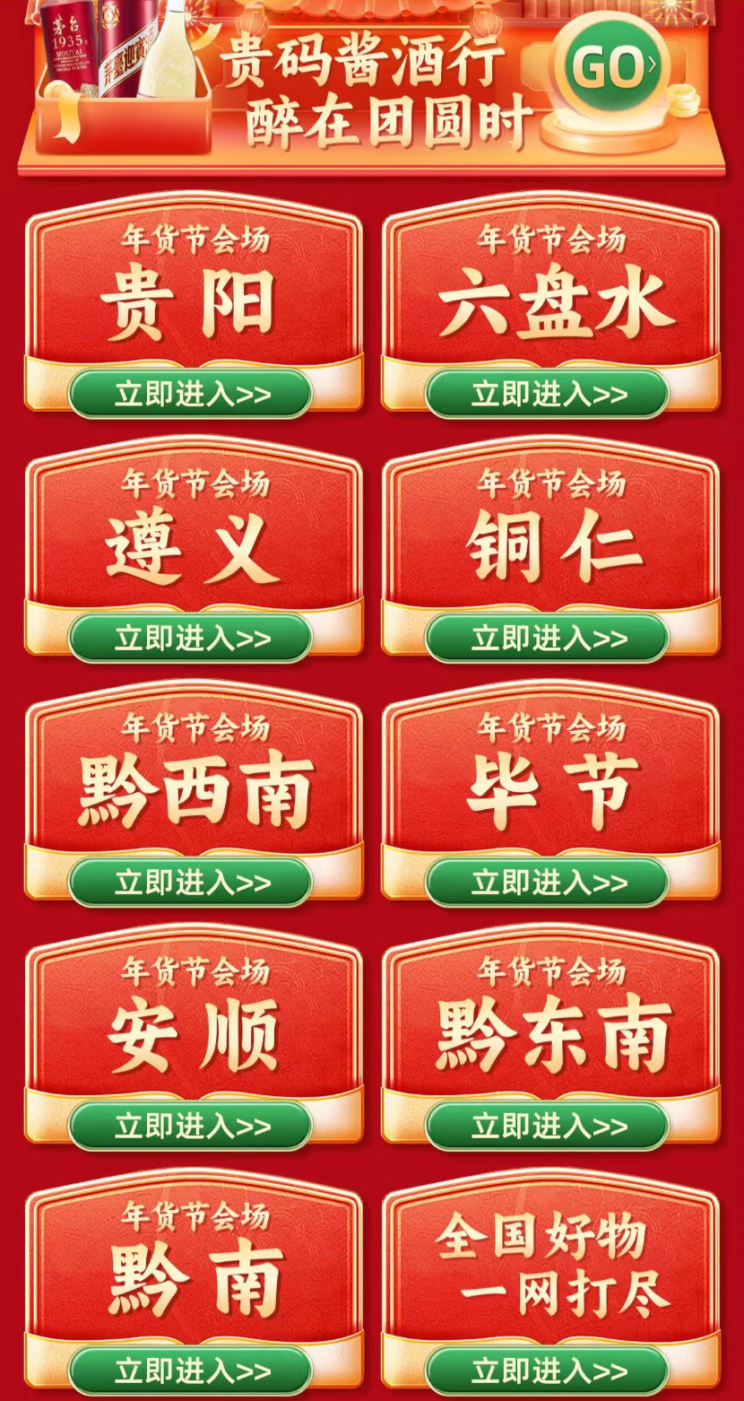
Task: Tap 立即进入 on the 毕节 card
Action: 548,882
